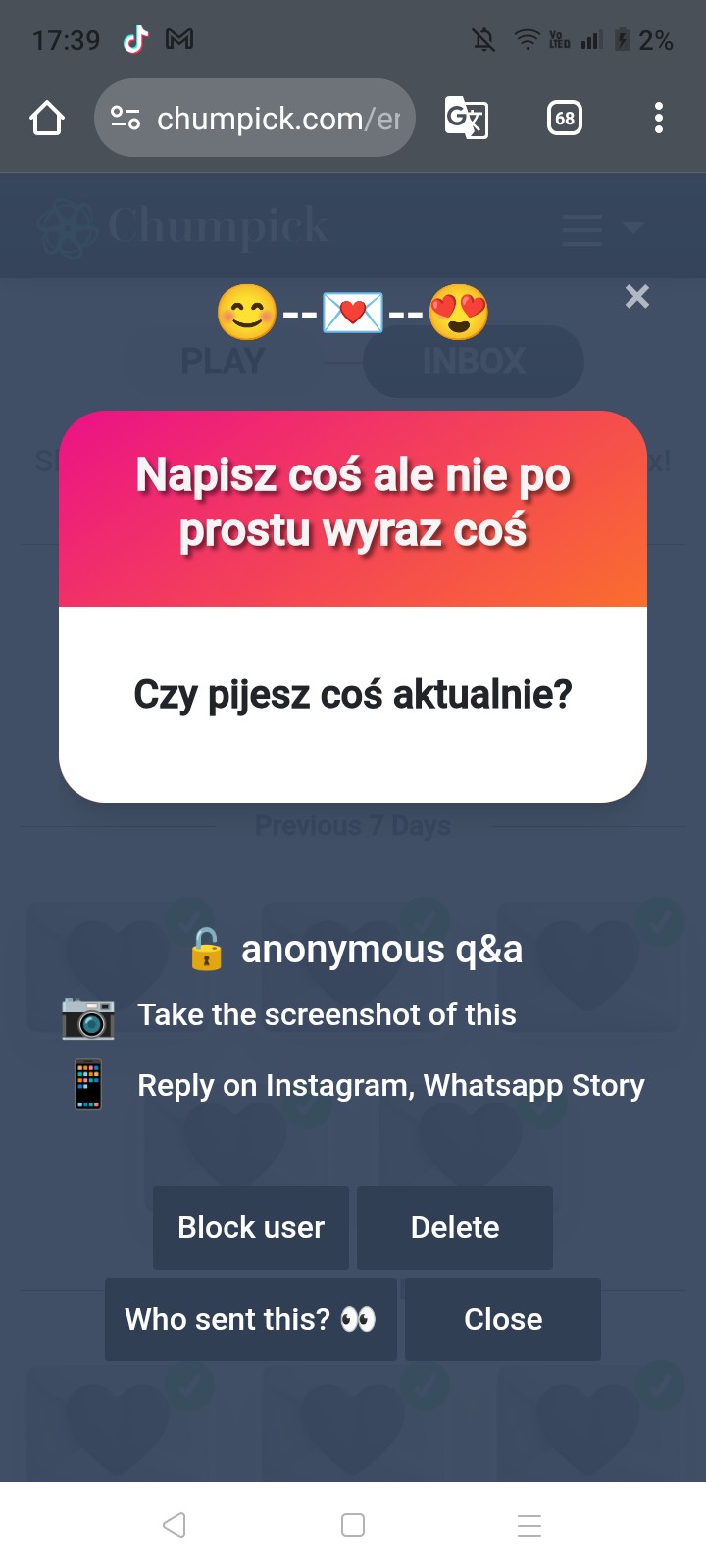Screen dimensions: 706x1568
Task: Tap the Block user button
Action: pos(251,1227)
